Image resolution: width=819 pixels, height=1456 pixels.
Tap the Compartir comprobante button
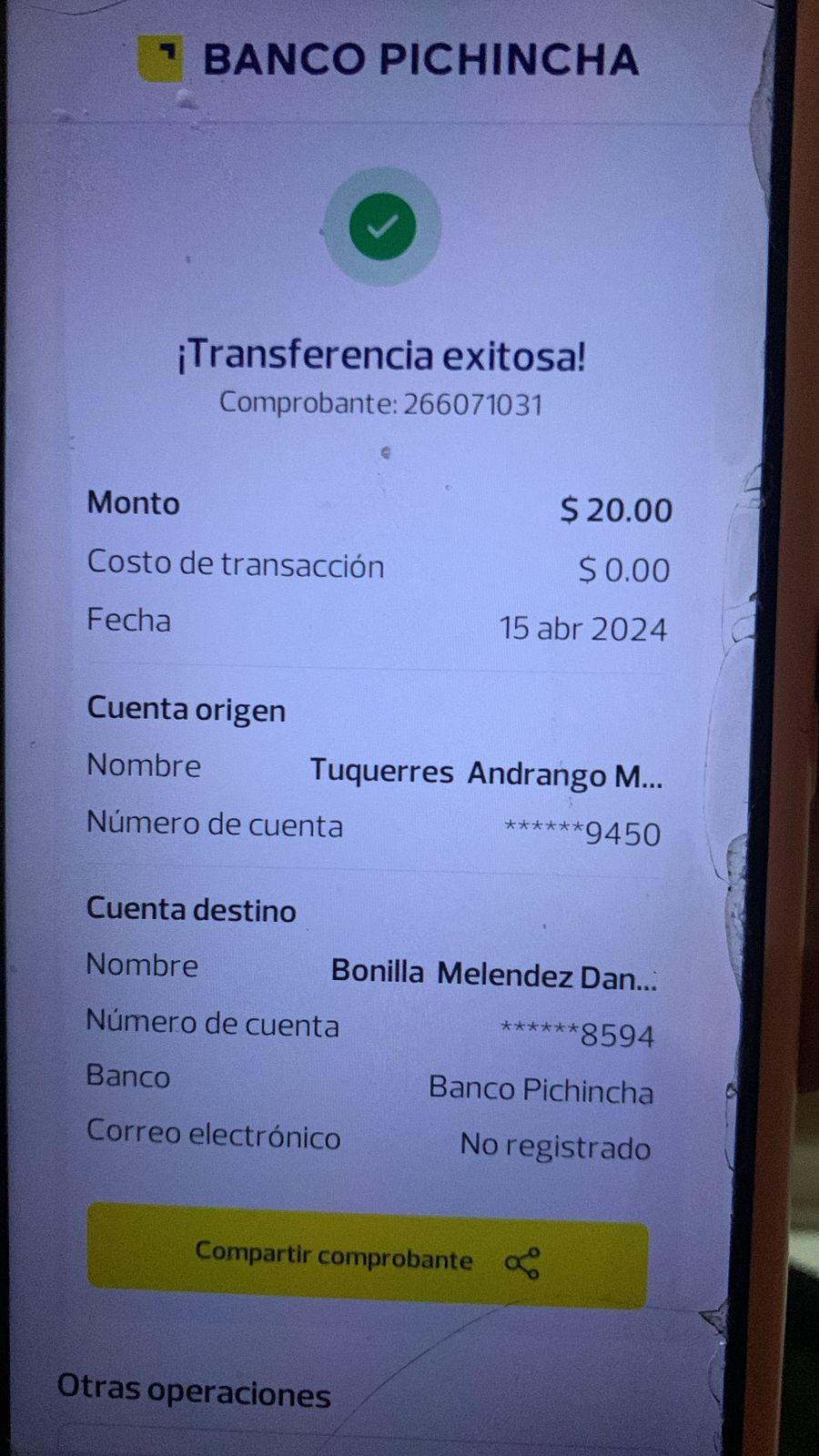point(368,1256)
